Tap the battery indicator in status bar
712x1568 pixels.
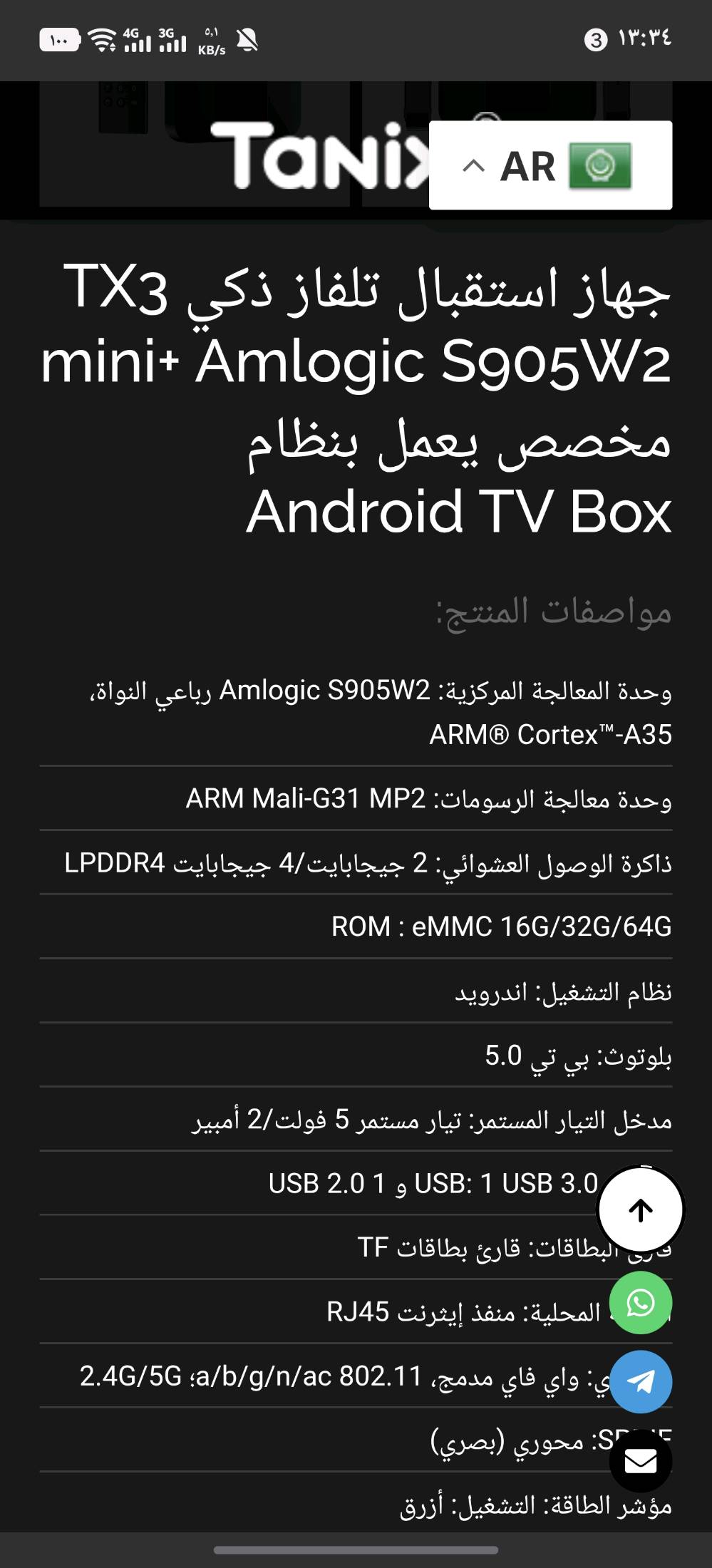[x=61, y=39]
